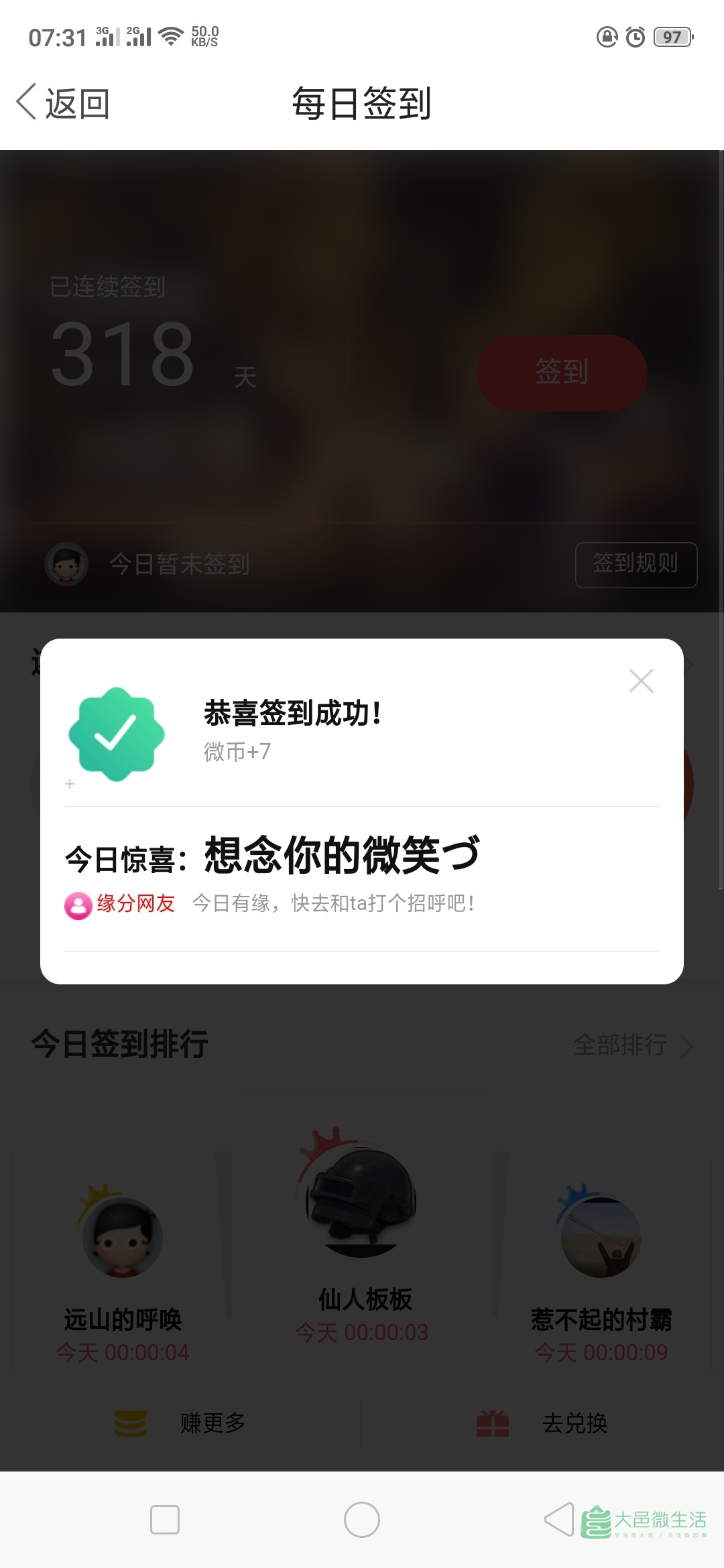Open recent apps via square button
This screenshot has width=724, height=1568.
165,1520
